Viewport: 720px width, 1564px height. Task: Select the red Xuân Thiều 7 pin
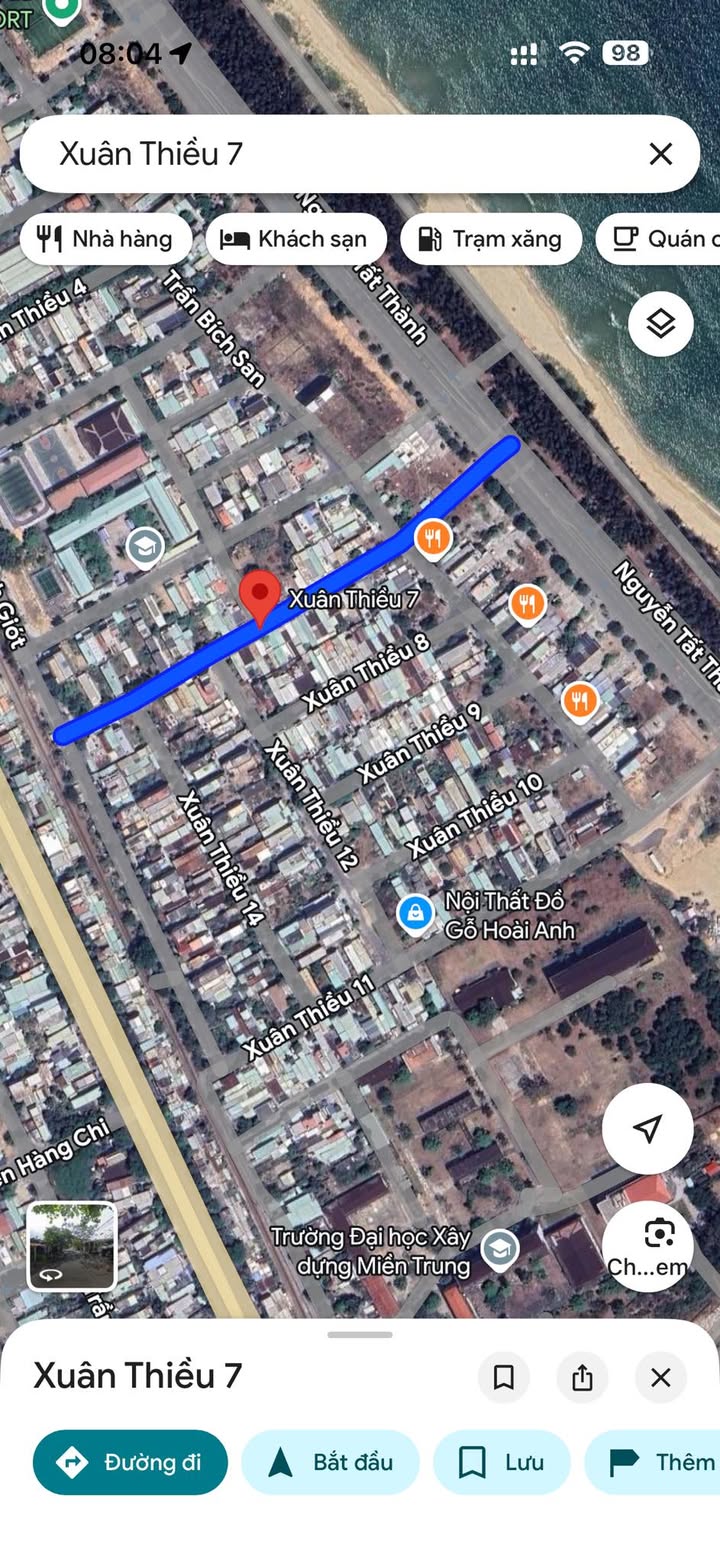coord(260,598)
